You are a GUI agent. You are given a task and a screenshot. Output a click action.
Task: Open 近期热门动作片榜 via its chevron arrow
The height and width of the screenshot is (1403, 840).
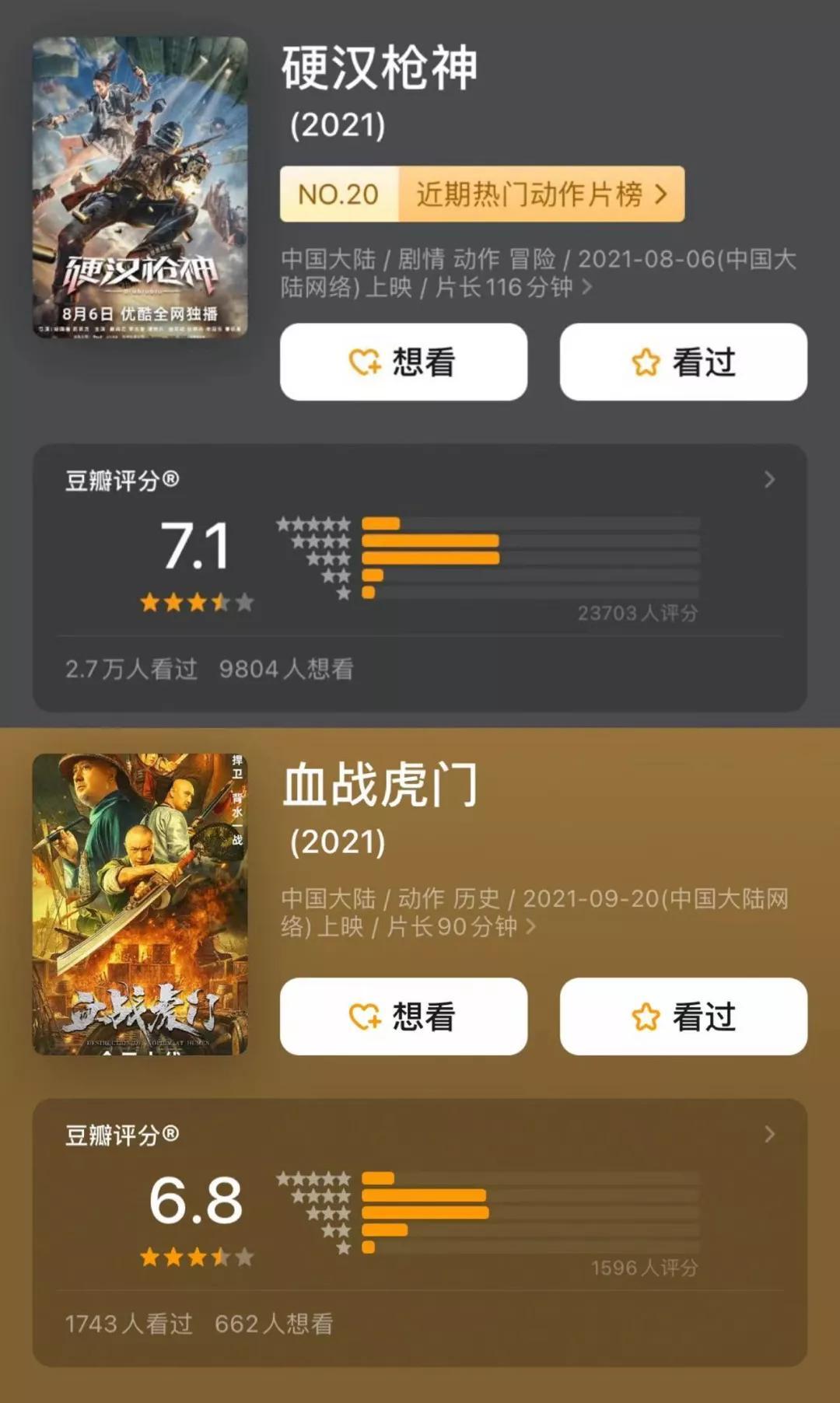(x=662, y=194)
